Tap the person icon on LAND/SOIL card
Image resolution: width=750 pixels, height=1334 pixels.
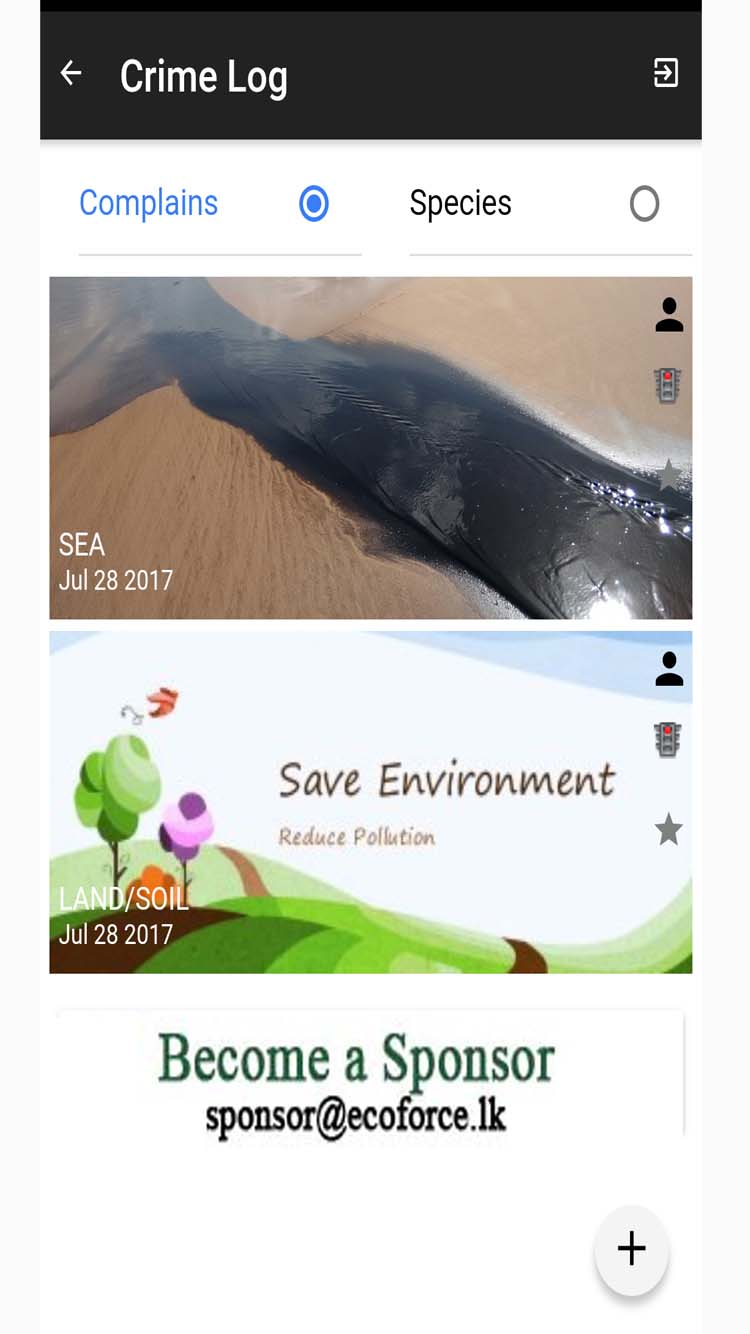[x=669, y=669]
